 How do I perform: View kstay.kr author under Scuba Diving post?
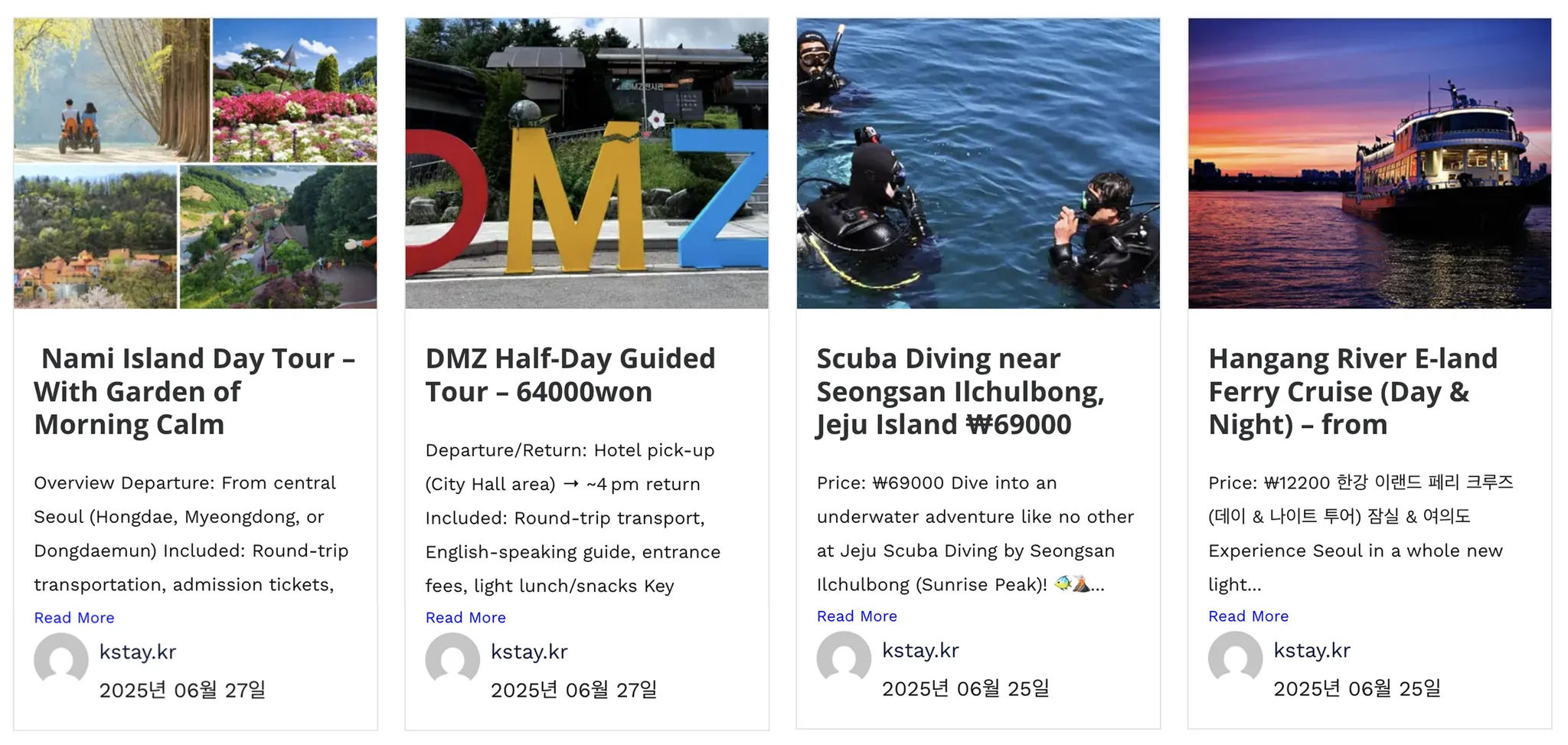click(x=920, y=650)
